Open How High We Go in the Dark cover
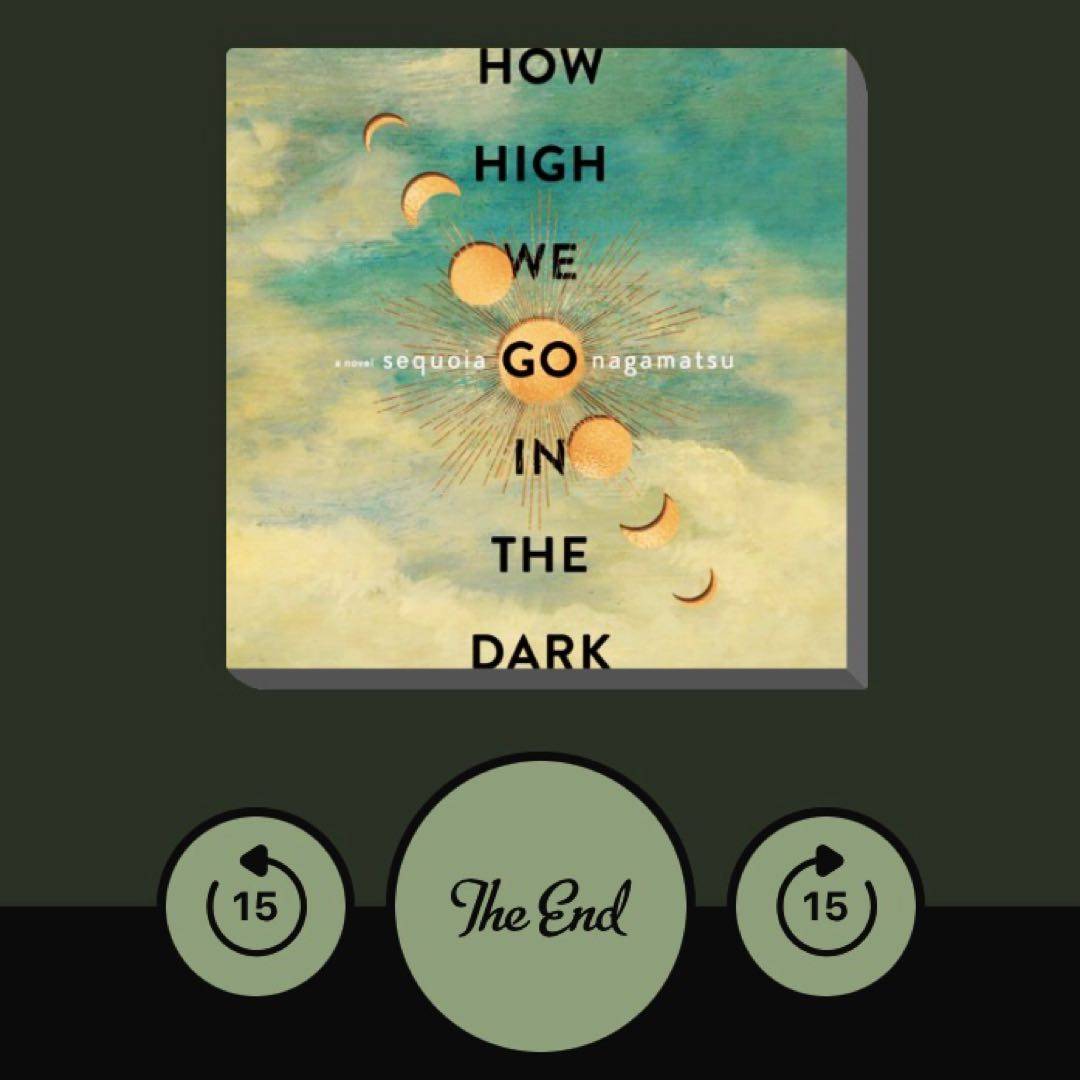Viewport: 1080px width, 1080px height. pyautogui.click(x=540, y=365)
